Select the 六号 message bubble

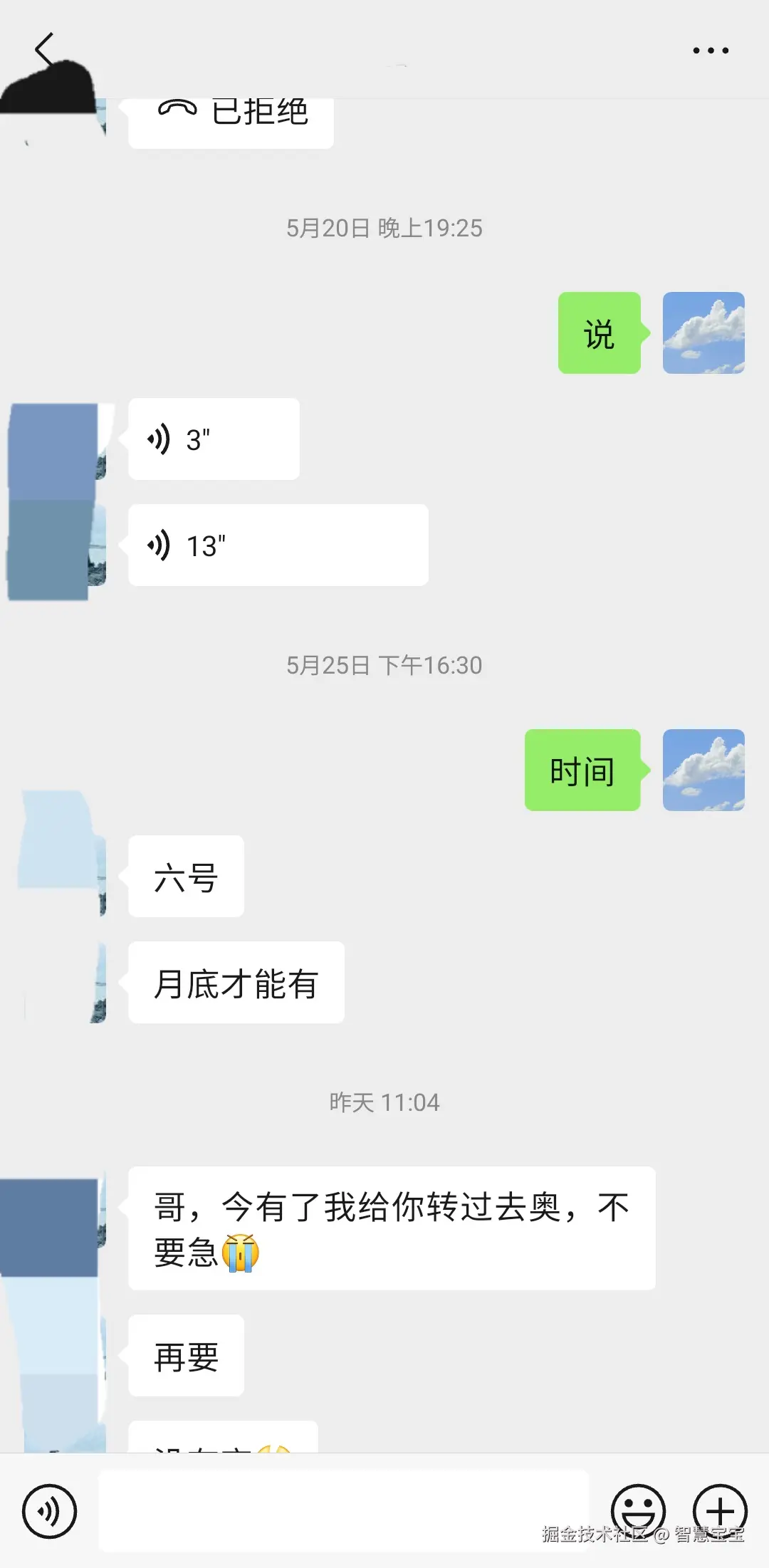(185, 876)
